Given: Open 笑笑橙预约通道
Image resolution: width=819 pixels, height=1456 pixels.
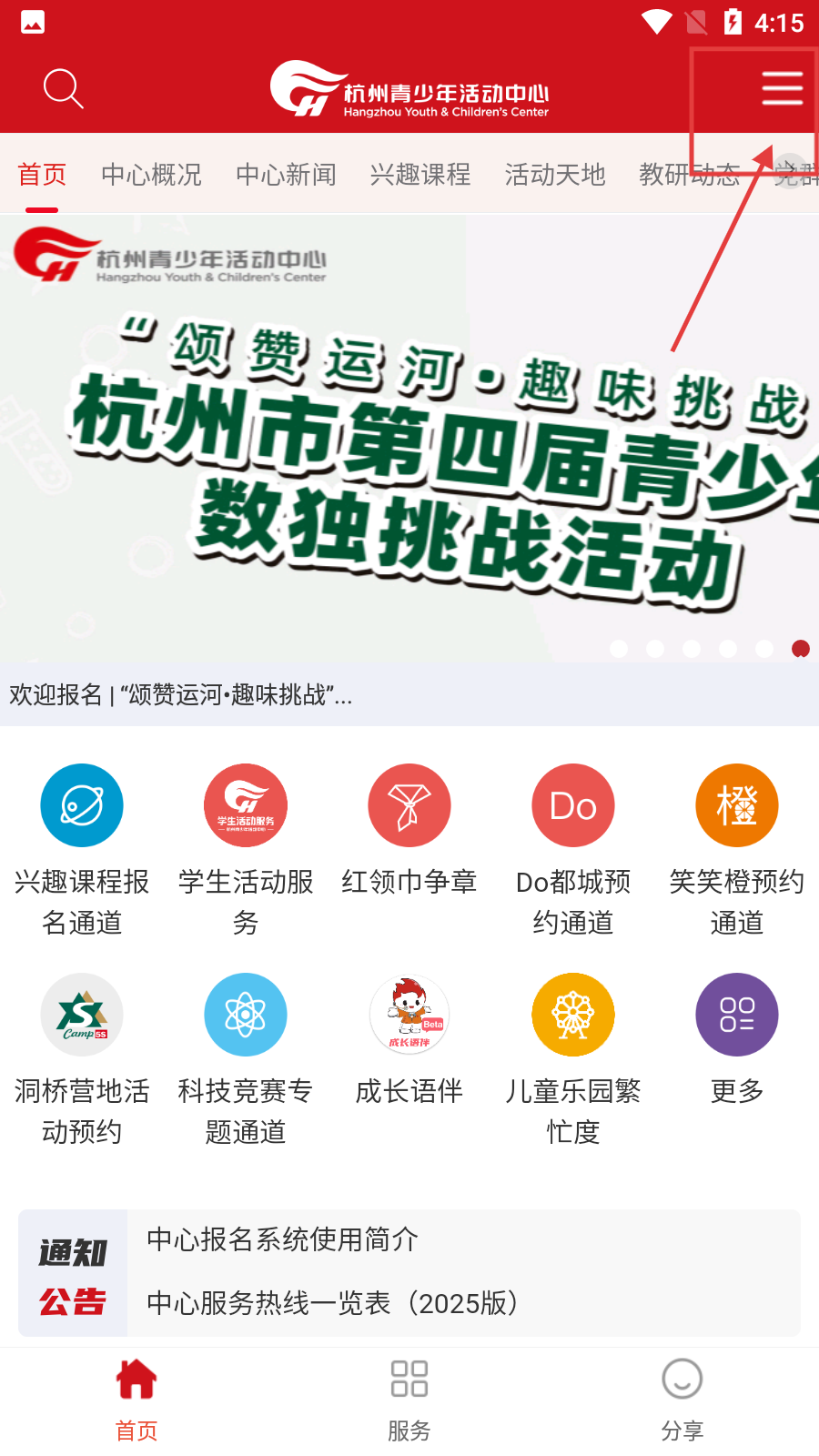Looking at the screenshot, I should [737, 846].
